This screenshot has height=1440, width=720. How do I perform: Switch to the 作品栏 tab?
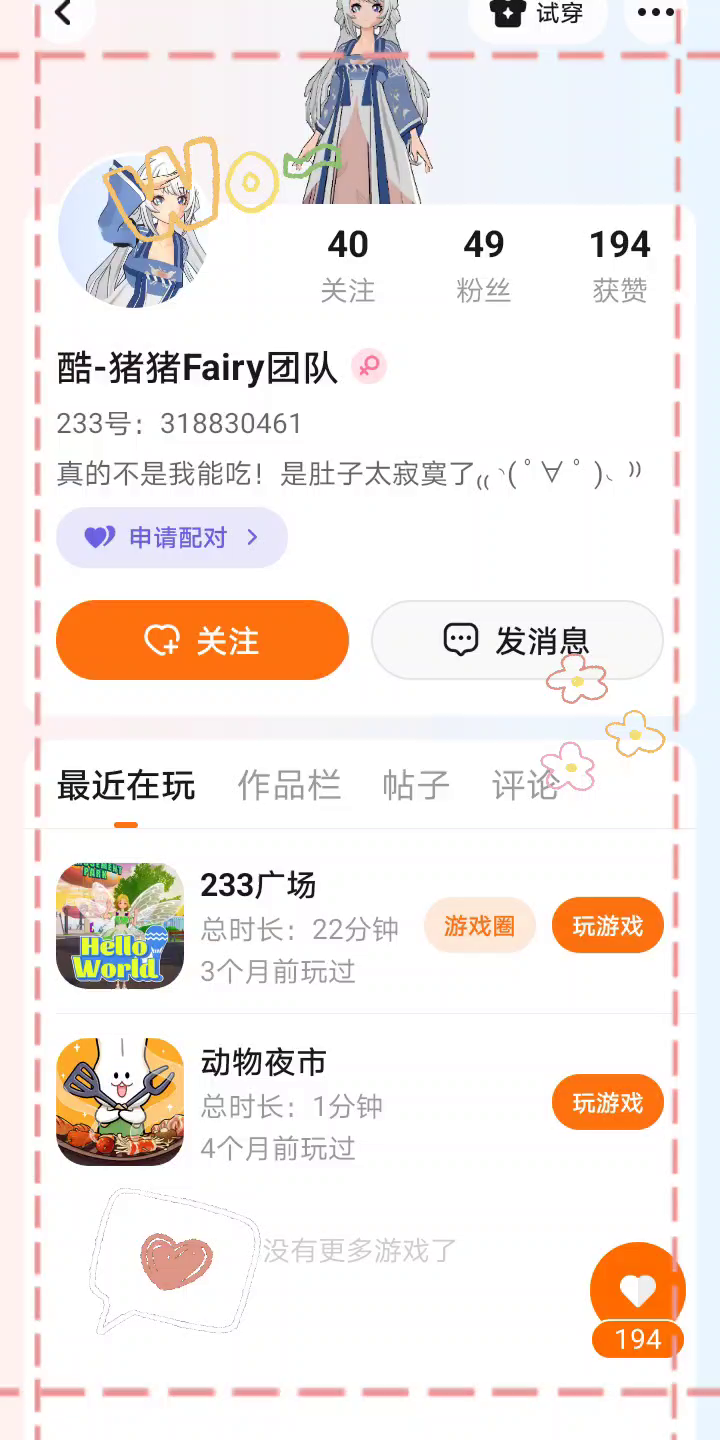289,785
